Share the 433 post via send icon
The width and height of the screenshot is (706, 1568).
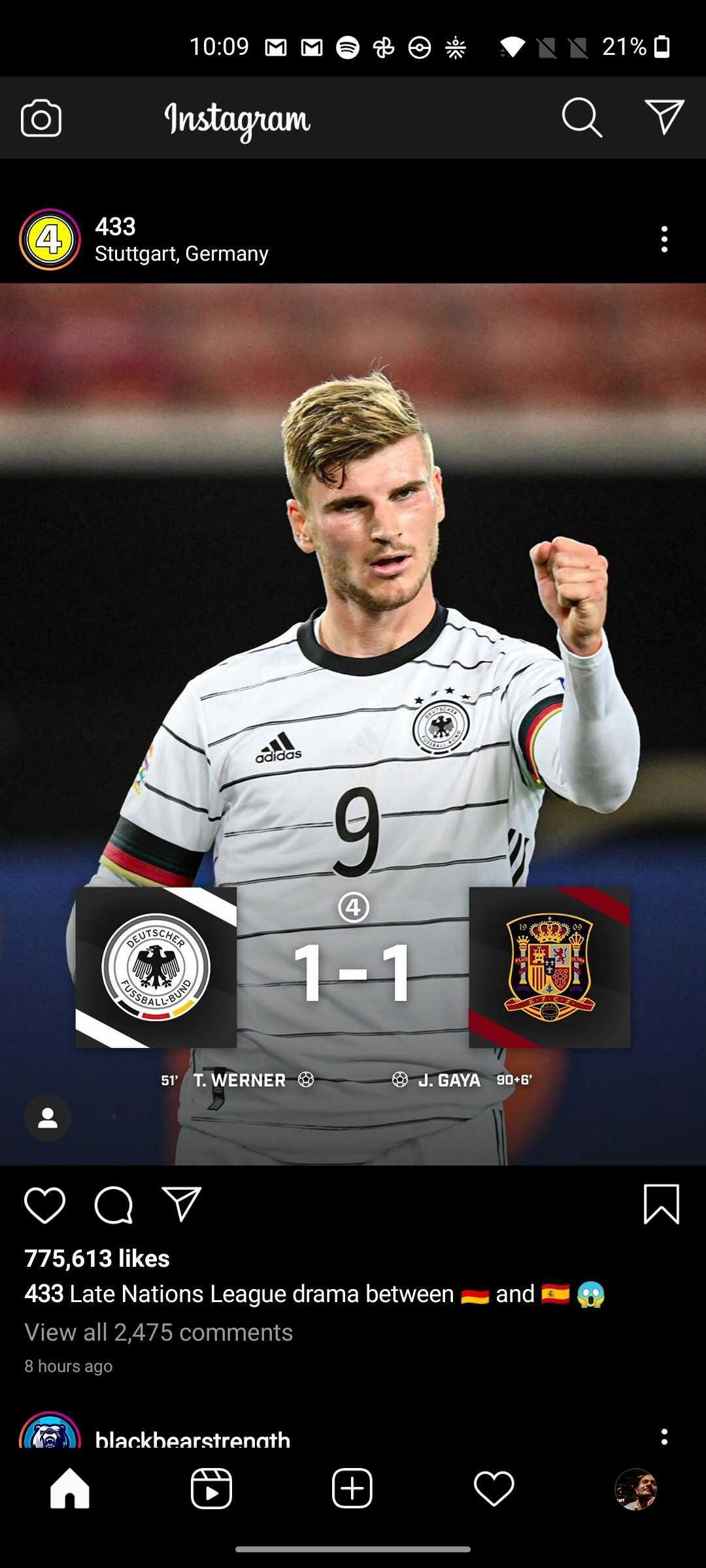tap(182, 1204)
